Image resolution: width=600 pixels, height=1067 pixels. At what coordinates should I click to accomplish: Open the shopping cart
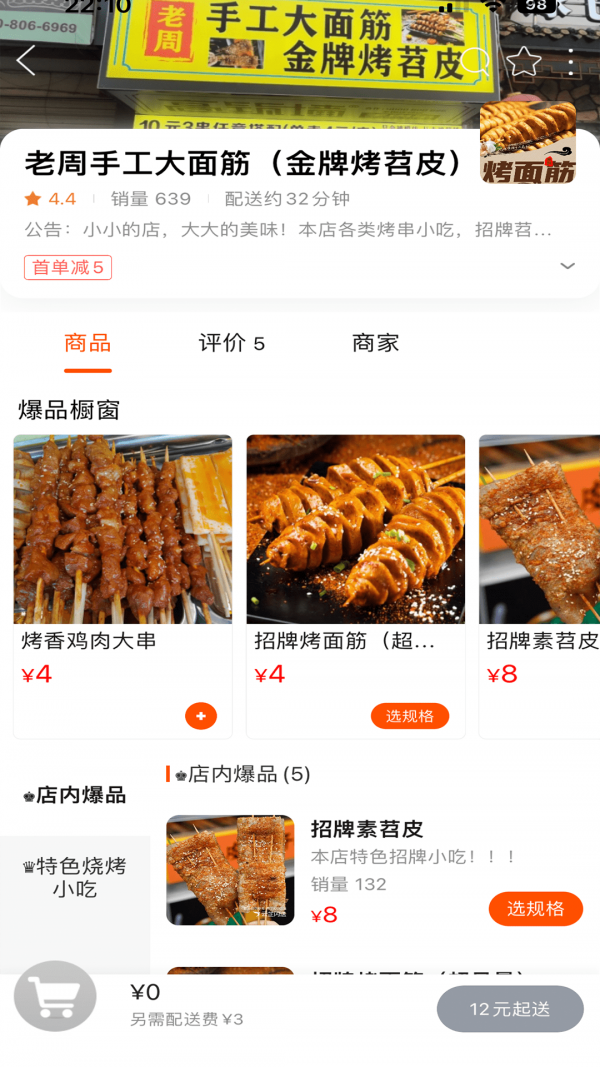coord(55,996)
